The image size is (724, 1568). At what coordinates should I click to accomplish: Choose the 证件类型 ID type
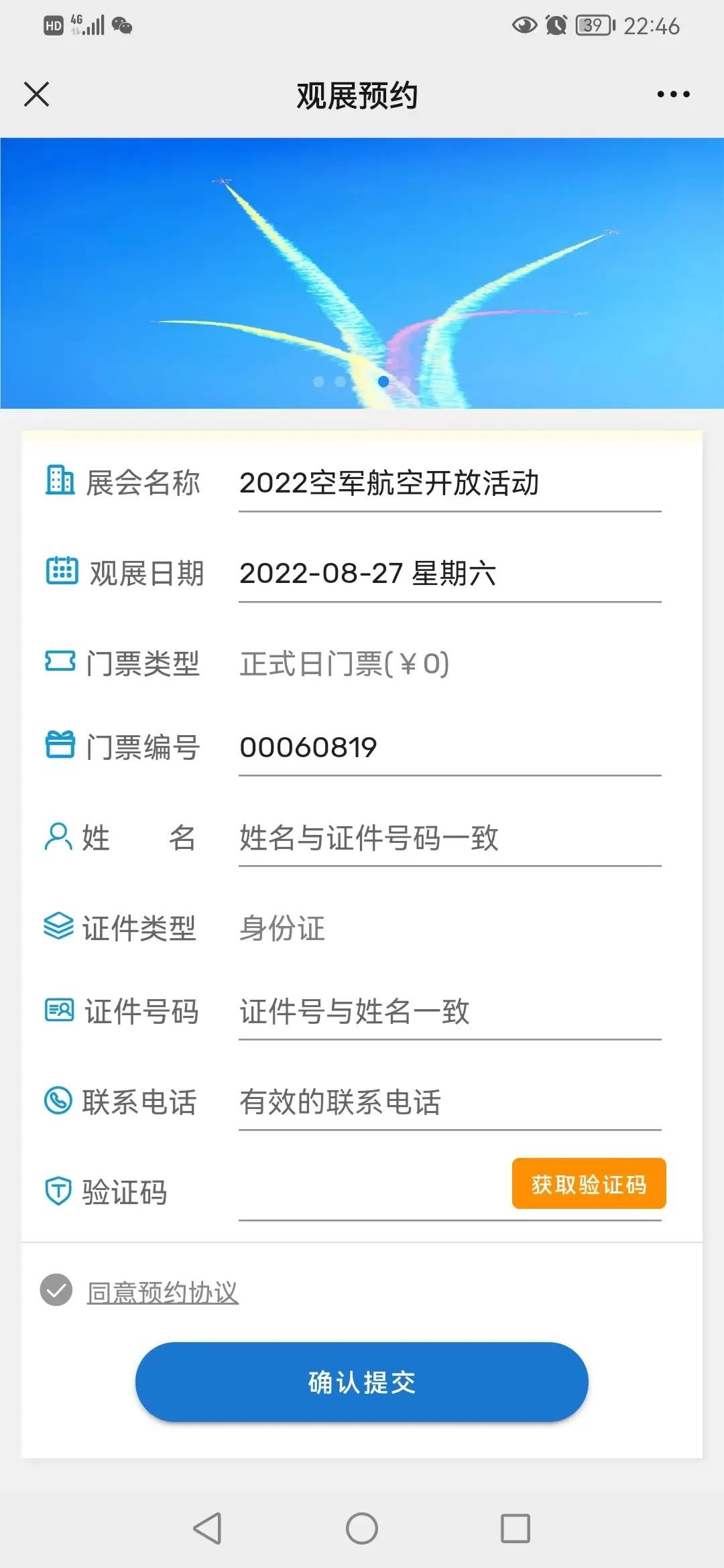[x=449, y=928]
